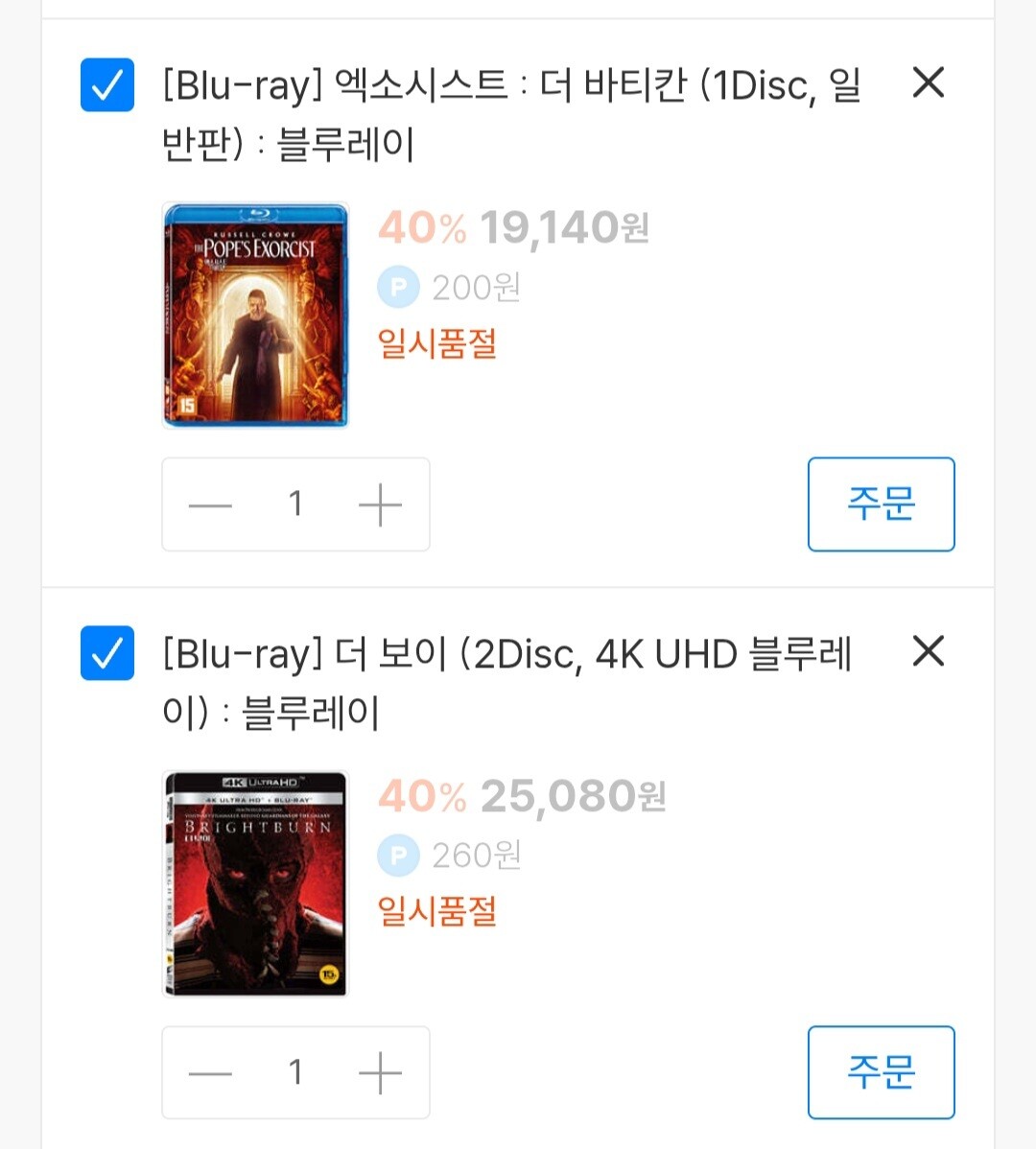Uncheck the 엑소시스트 : 더 바티칸 item checkbox
This screenshot has width=1036, height=1149.
tap(107, 85)
